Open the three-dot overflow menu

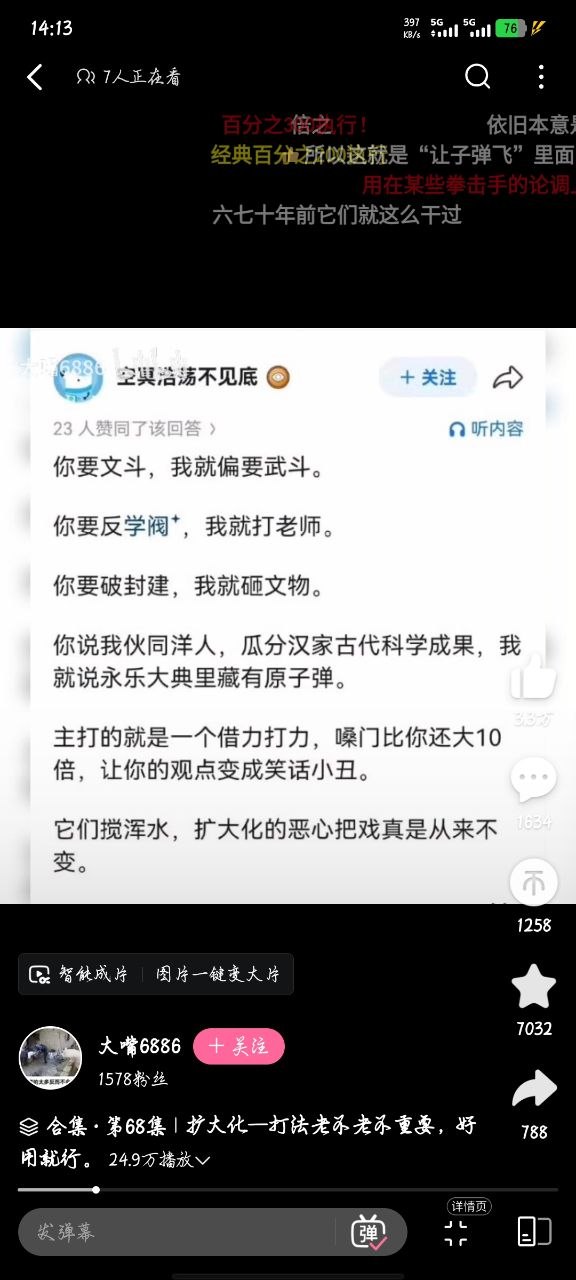point(541,77)
